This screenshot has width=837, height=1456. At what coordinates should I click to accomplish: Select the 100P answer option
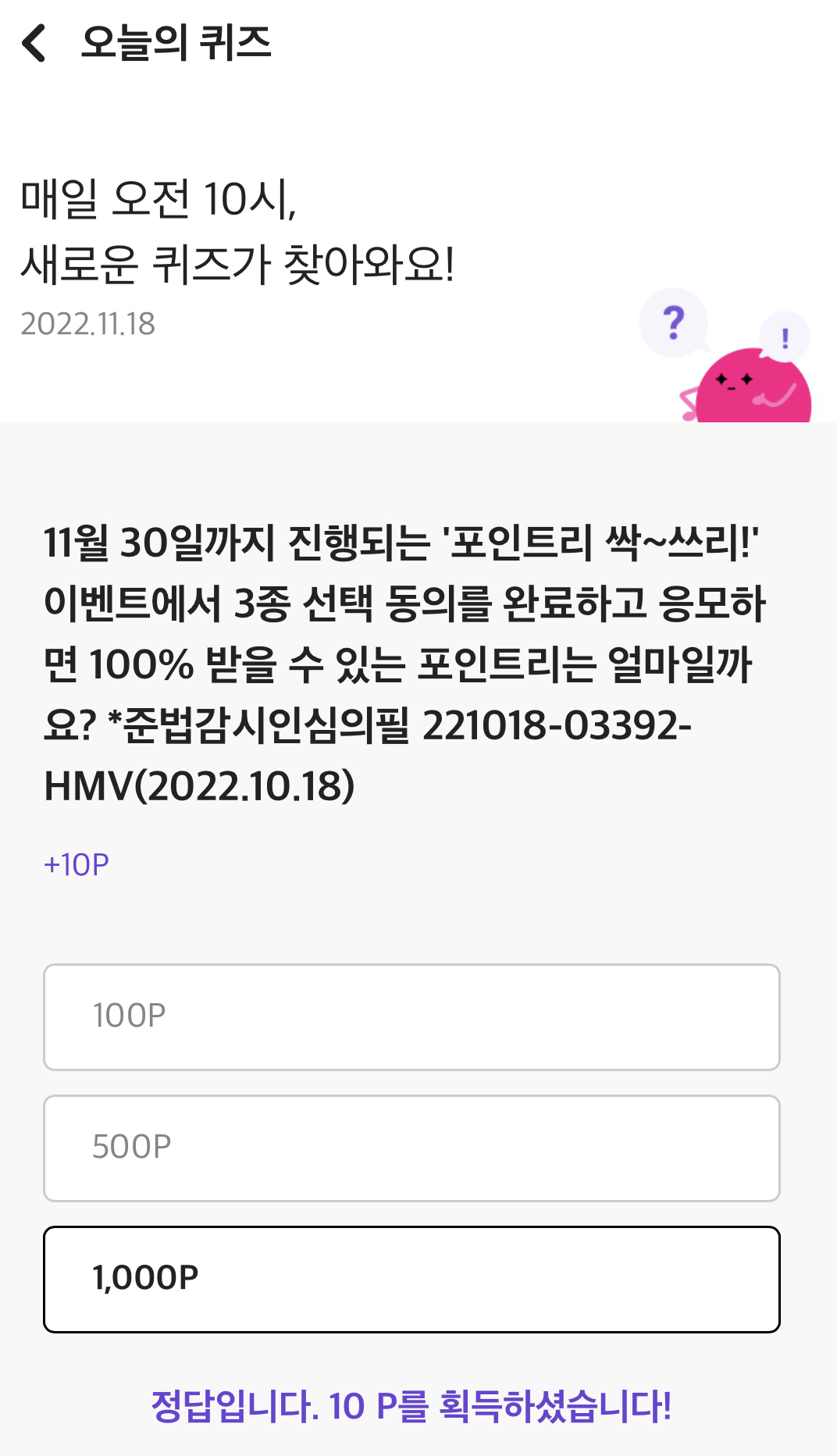click(411, 1016)
